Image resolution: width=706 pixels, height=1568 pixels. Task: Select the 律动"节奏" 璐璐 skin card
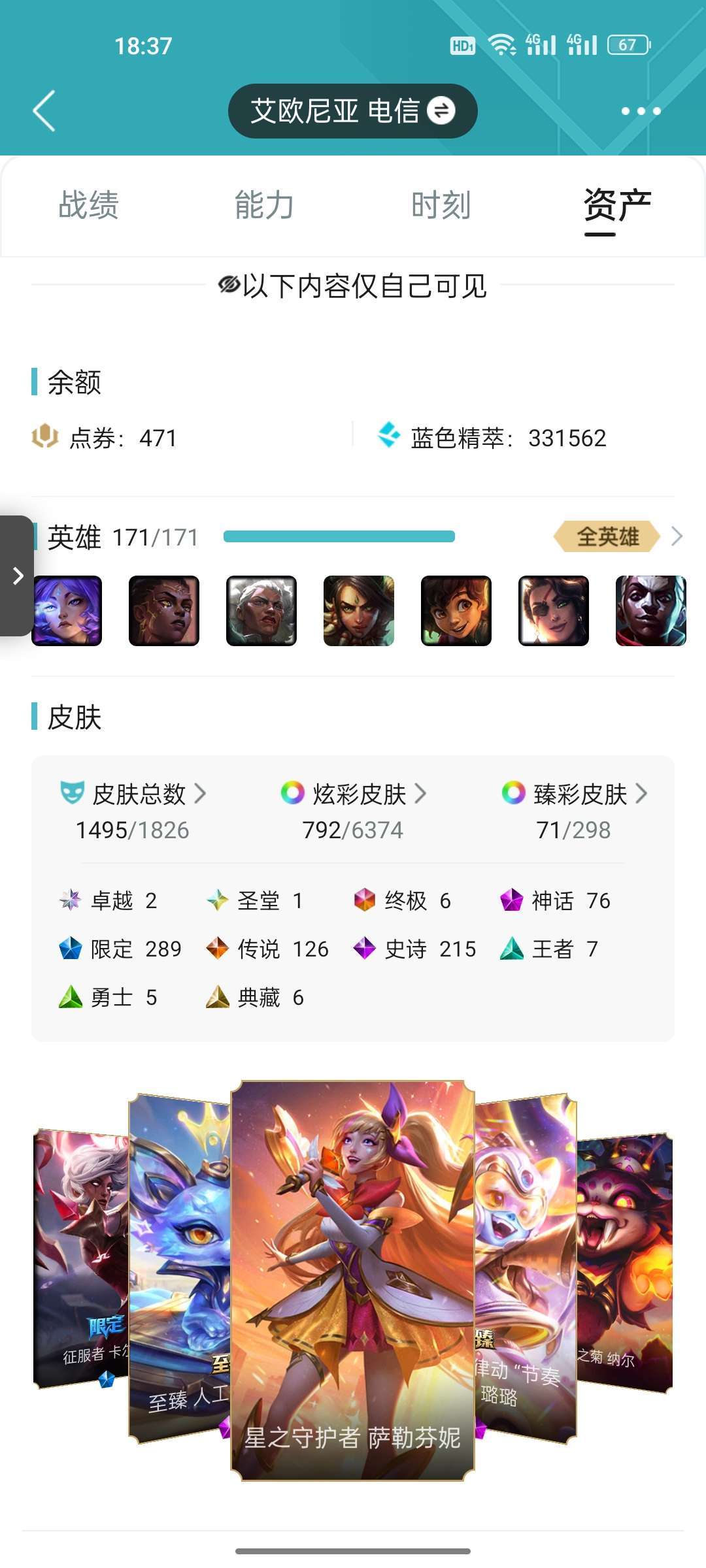pyautogui.click(x=526, y=1267)
